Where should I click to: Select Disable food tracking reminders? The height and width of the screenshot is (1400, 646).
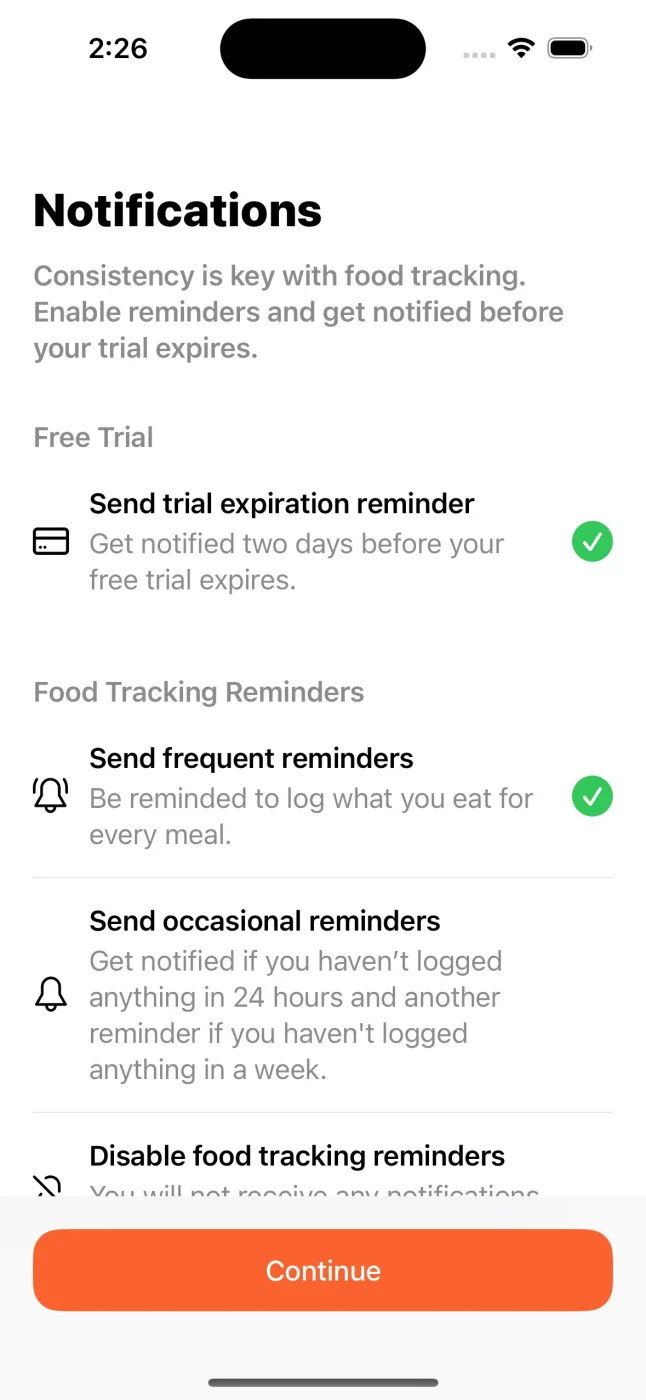(x=297, y=1157)
